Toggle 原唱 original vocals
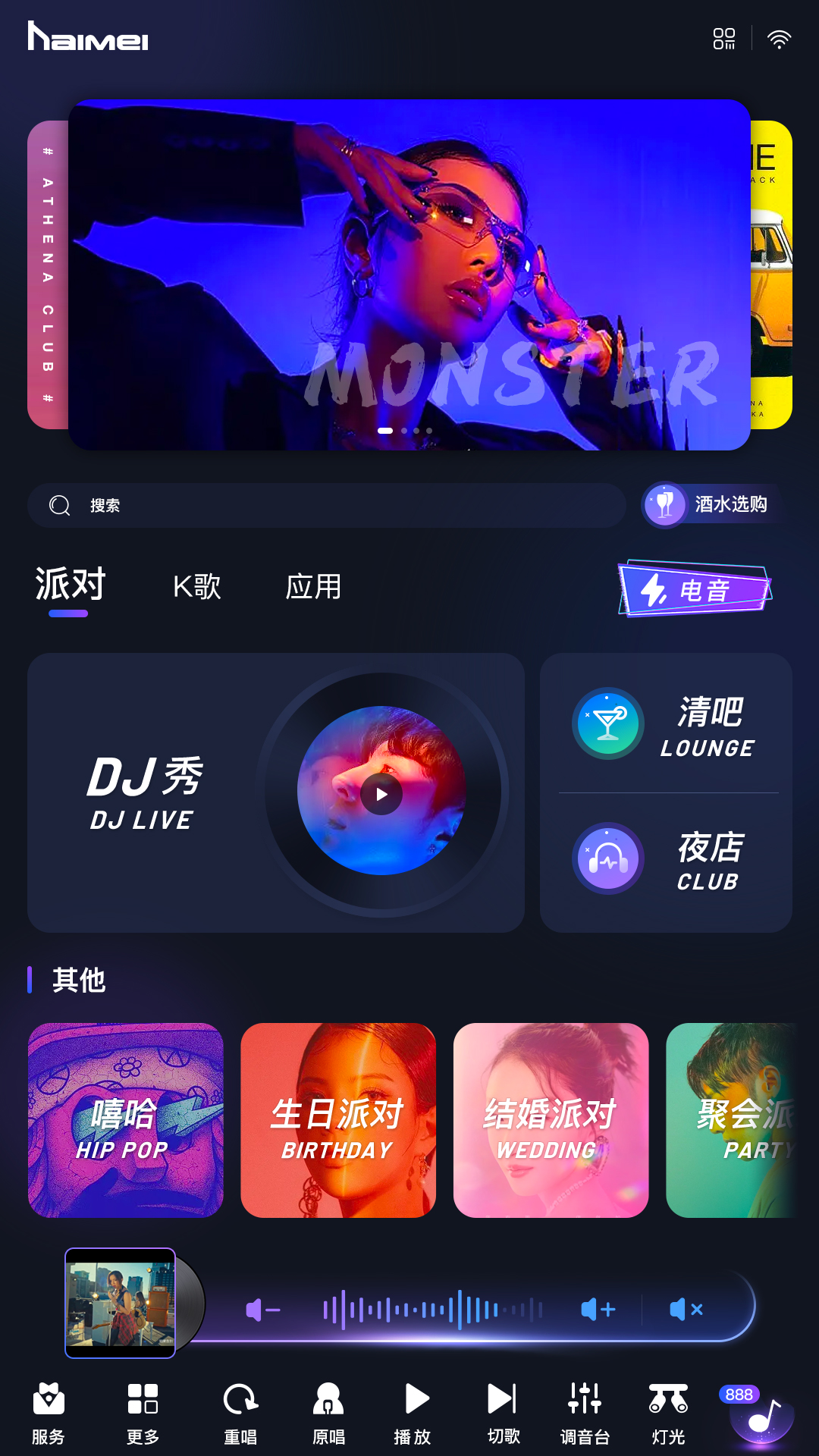The image size is (819, 1456). [x=328, y=1412]
